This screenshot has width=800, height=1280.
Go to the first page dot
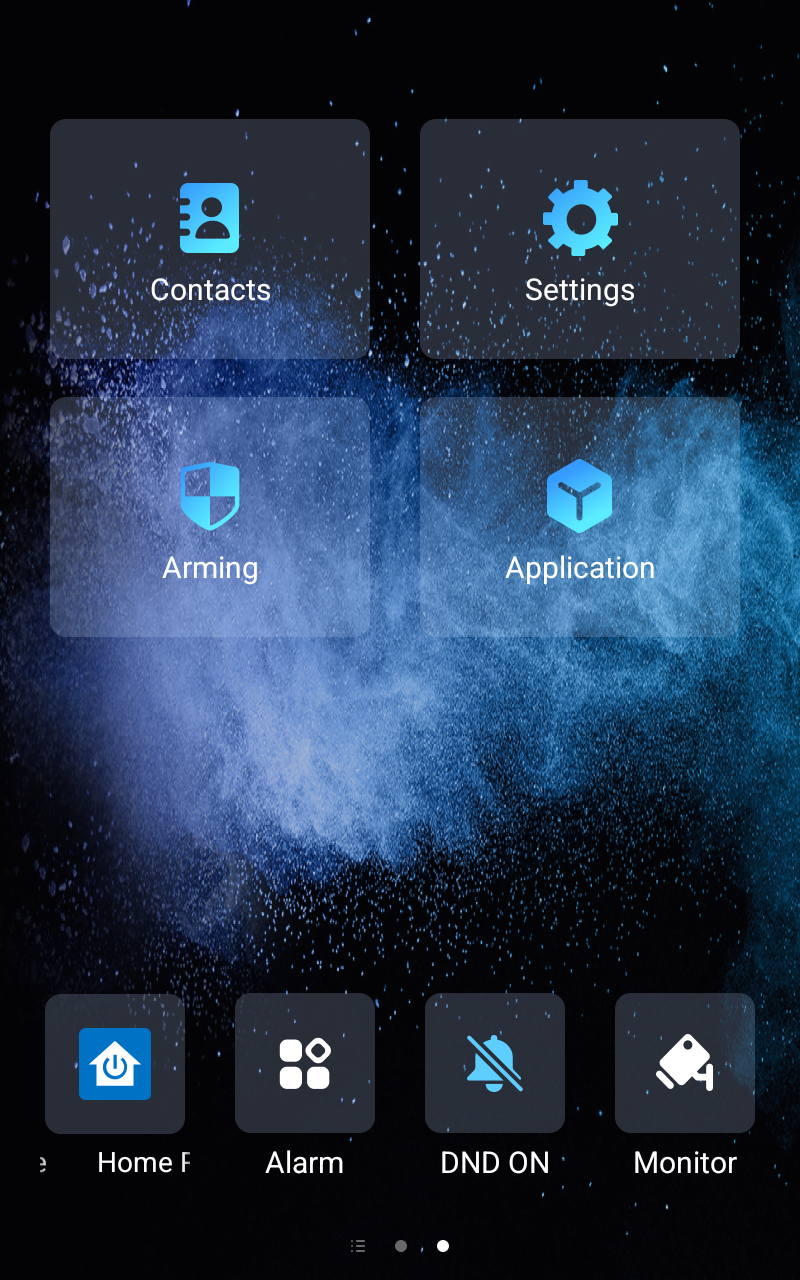tap(401, 1246)
